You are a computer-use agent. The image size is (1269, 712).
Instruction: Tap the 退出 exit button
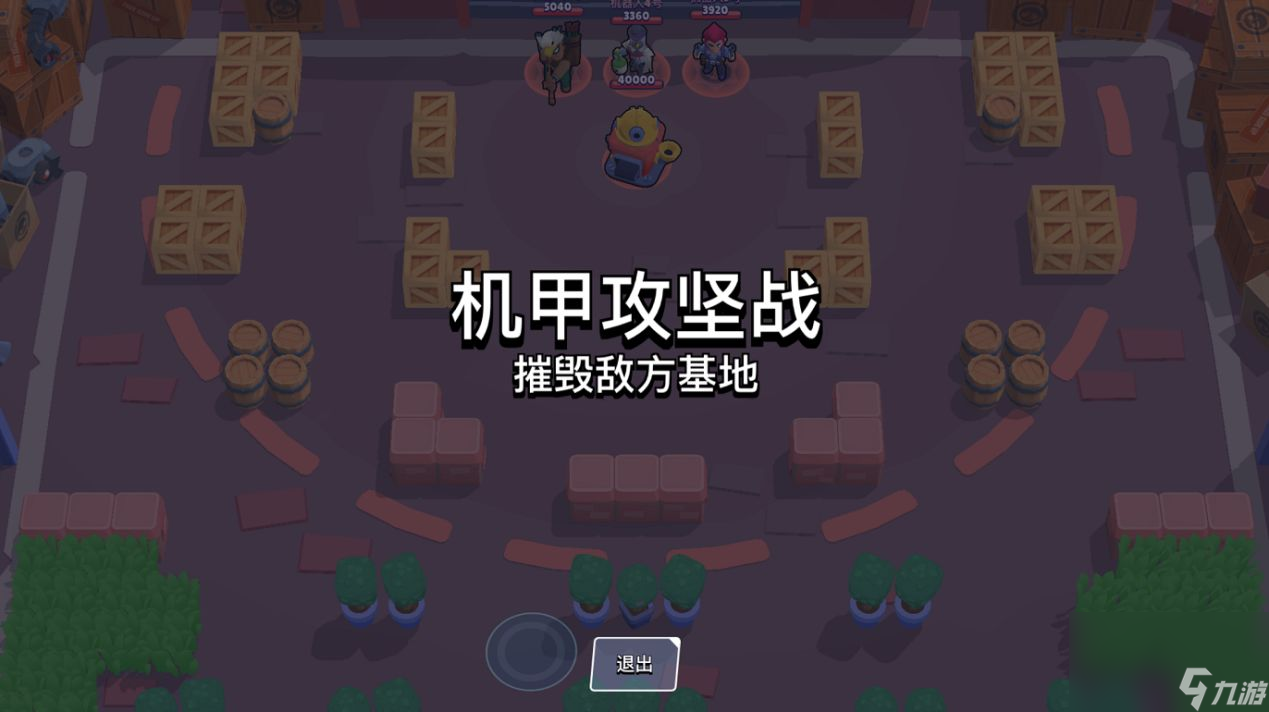pyautogui.click(x=634, y=664)
